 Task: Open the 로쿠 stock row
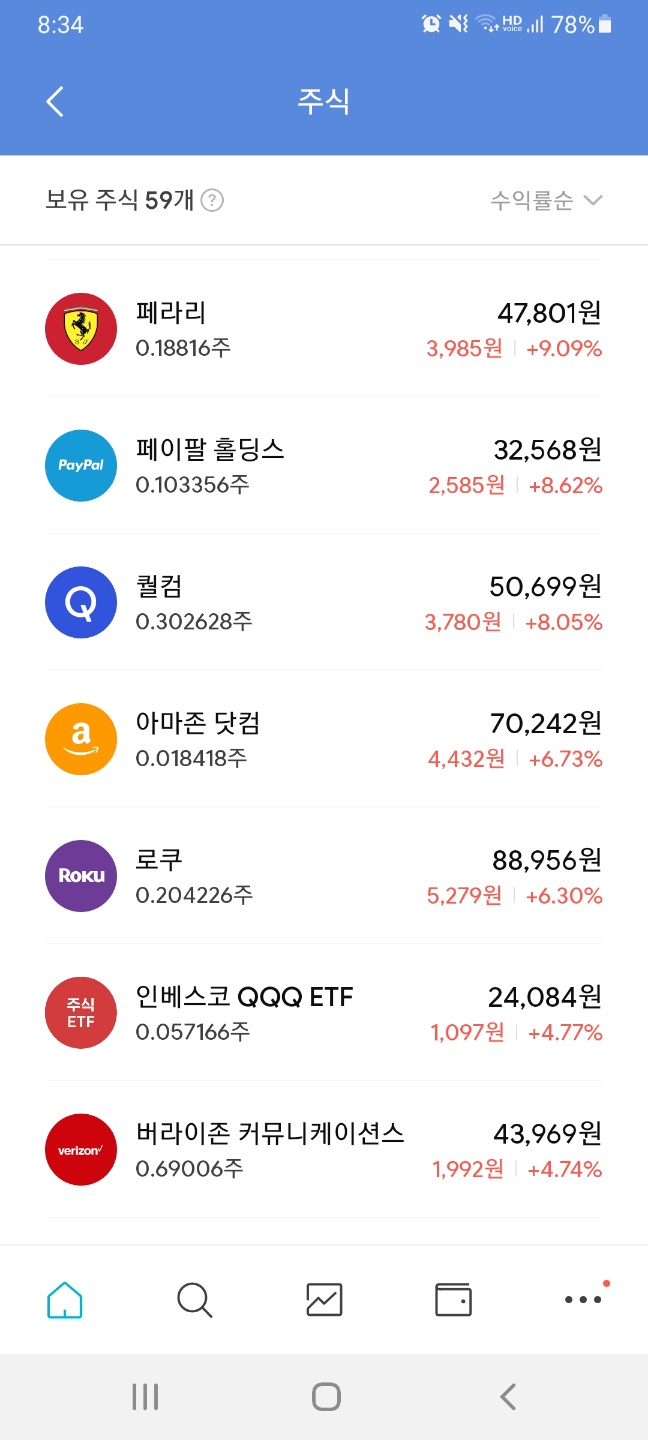[324, 876]
